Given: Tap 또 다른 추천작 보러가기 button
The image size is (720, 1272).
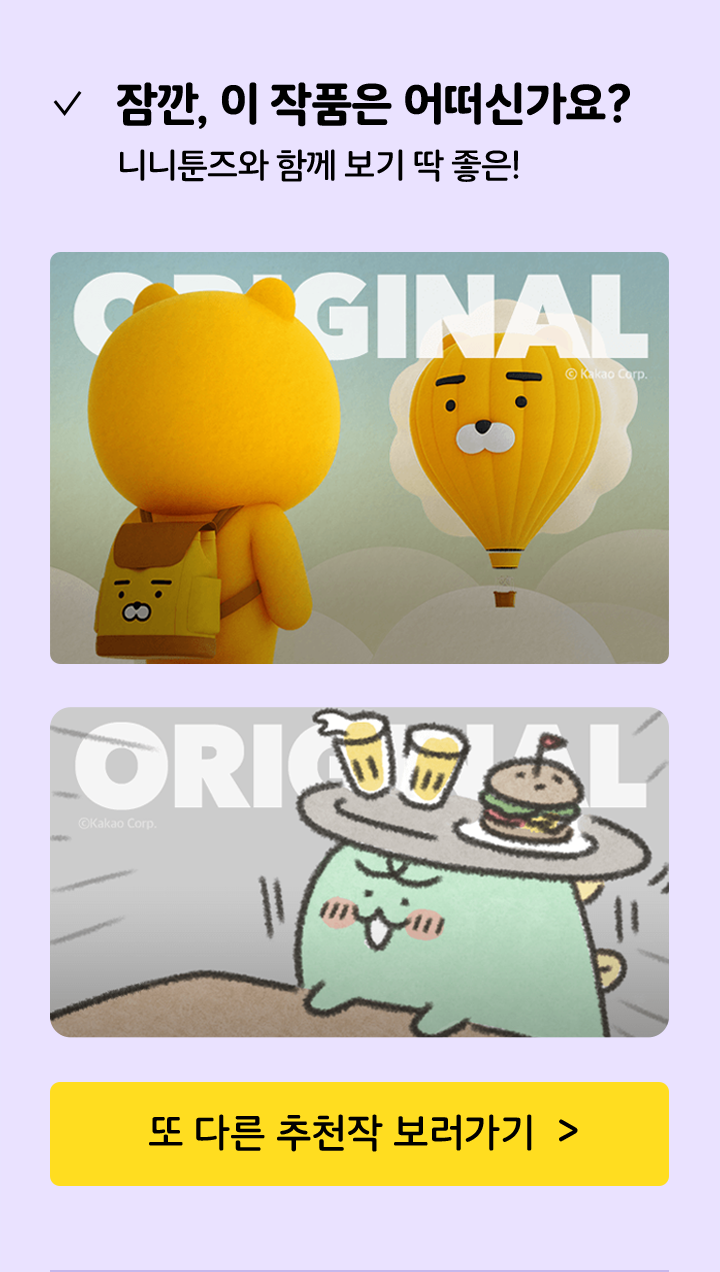Looking at the screenshot, I should point(359,1133).
